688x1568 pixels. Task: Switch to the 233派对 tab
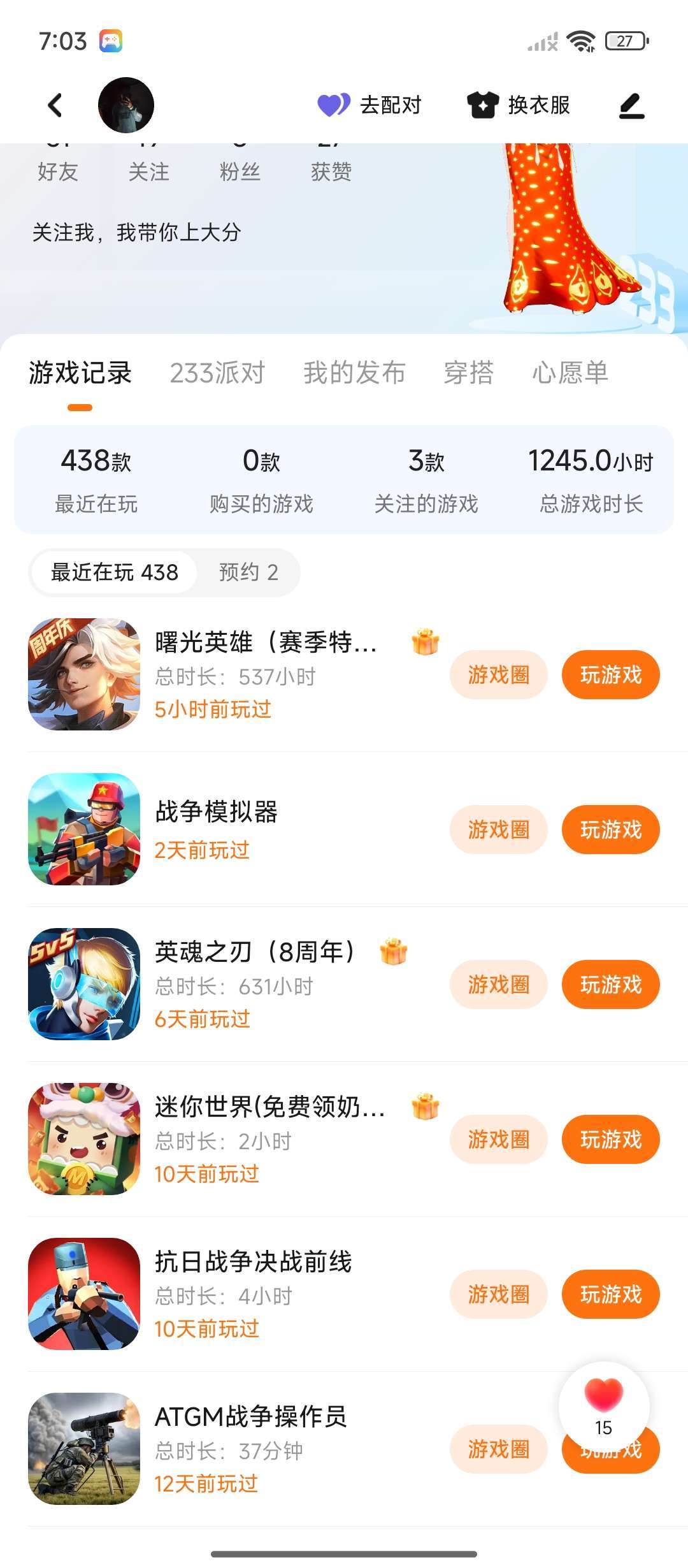click(x=217, y=373)
